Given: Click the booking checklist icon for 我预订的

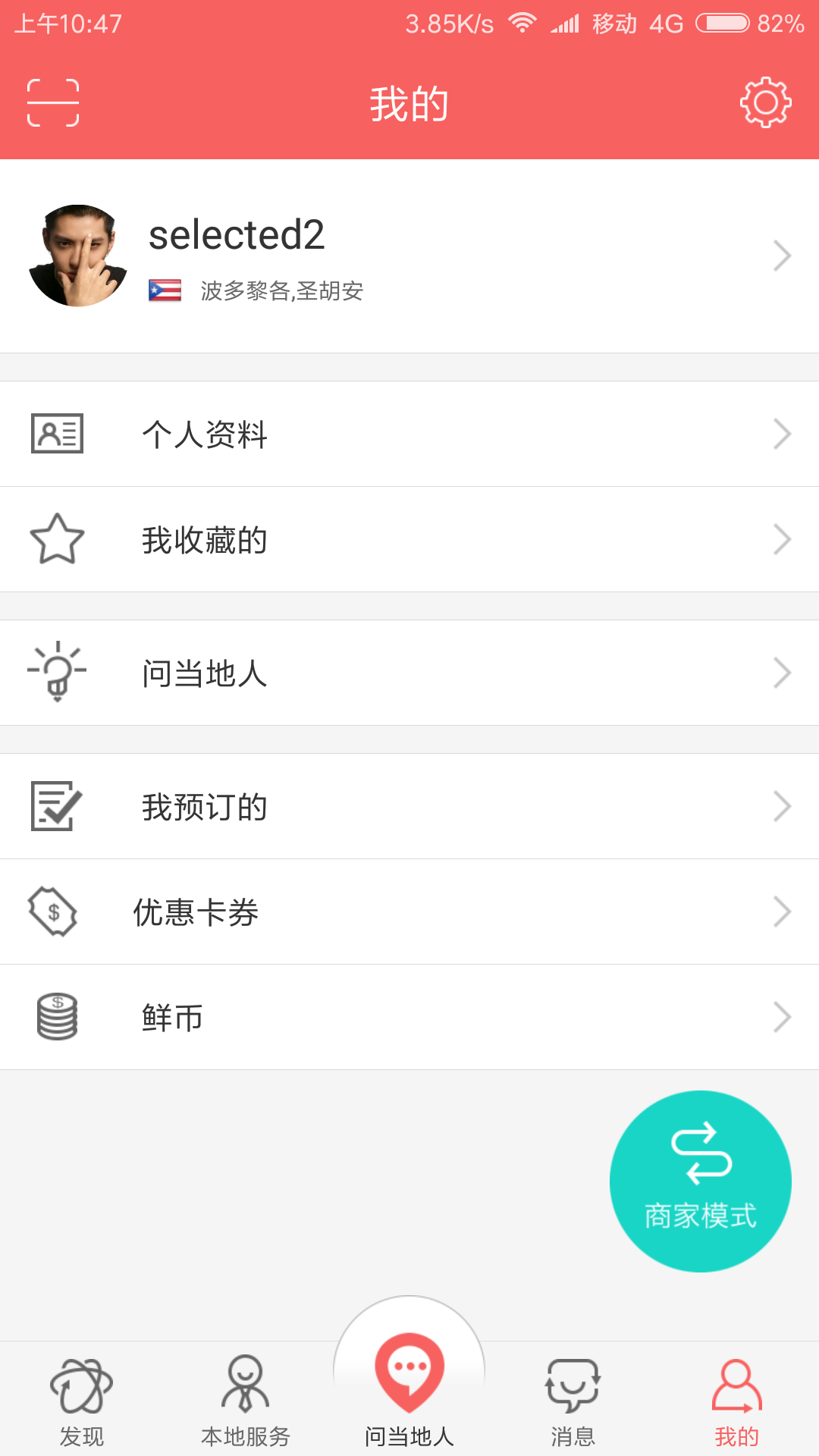Looking at the screenshot, I should (57, 806).
